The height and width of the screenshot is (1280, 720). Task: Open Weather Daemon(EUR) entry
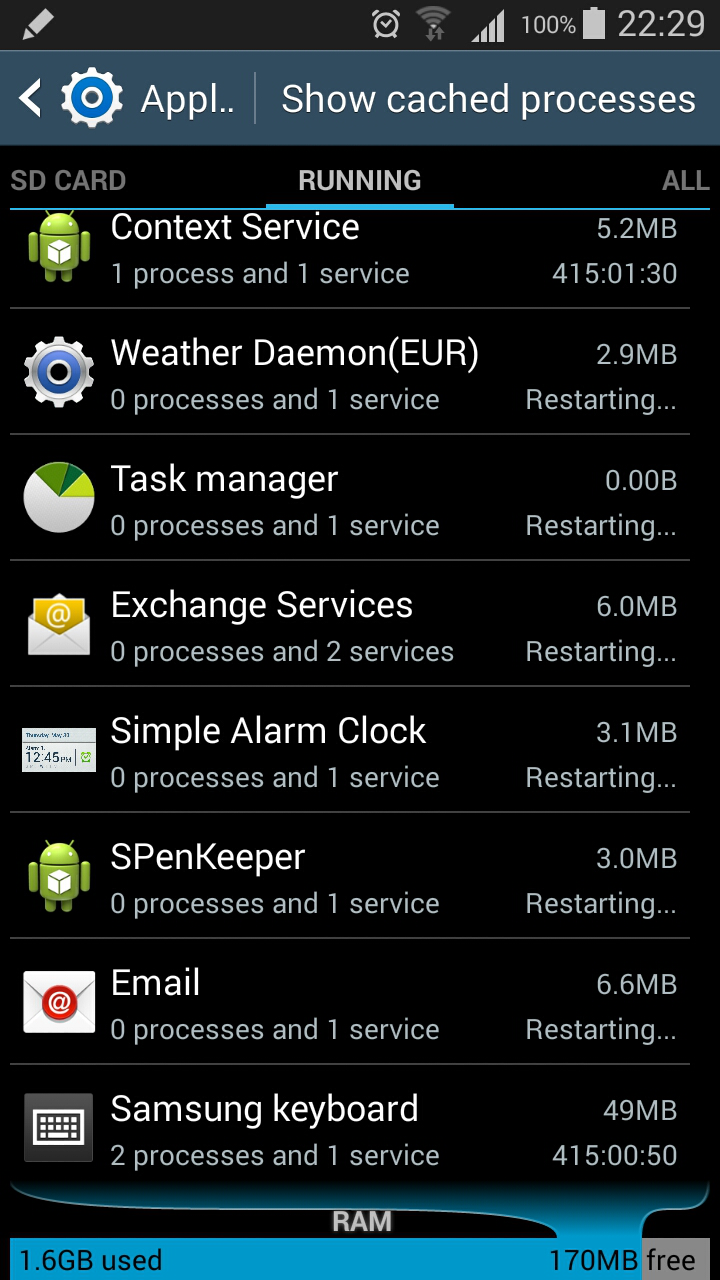[x=350, y=372]
